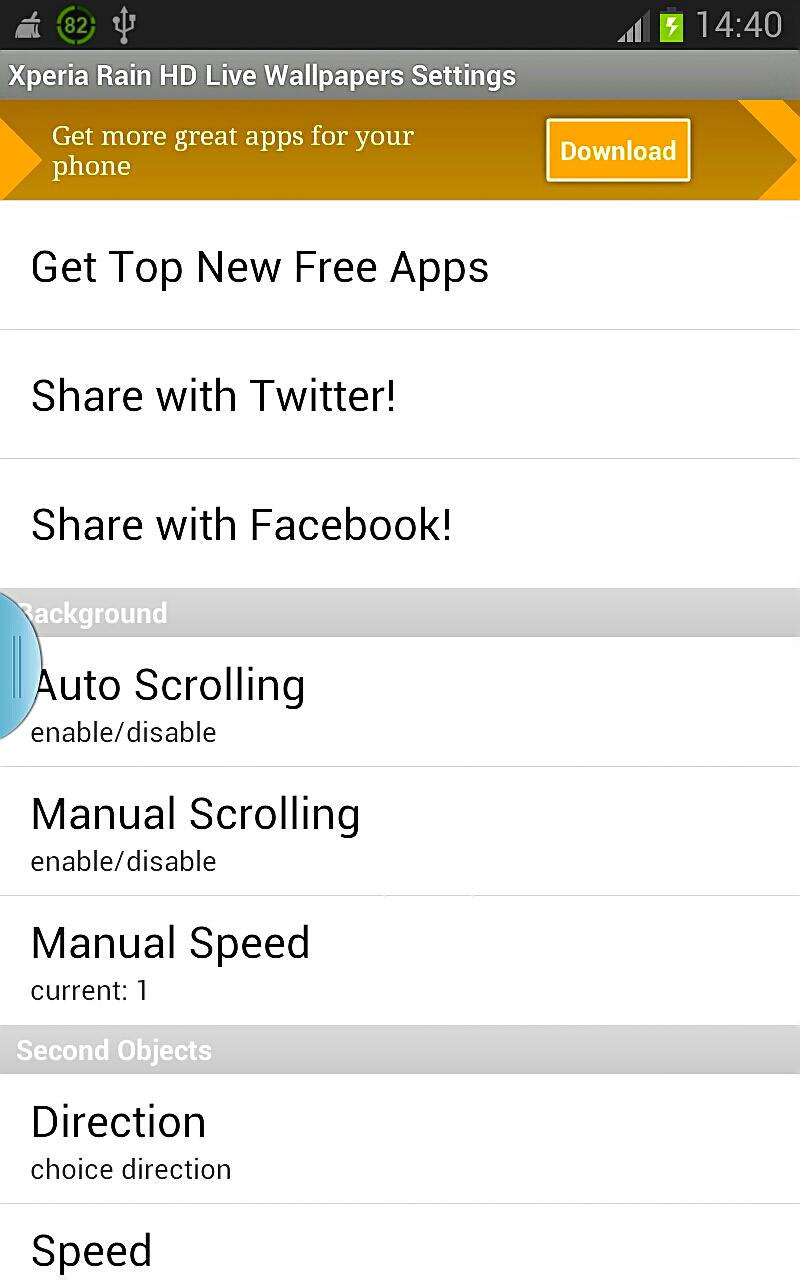The height and width of the screenshot is (1280, 800).
Task: Open the Auto Scrolling setting
Action: pos(400,703)
